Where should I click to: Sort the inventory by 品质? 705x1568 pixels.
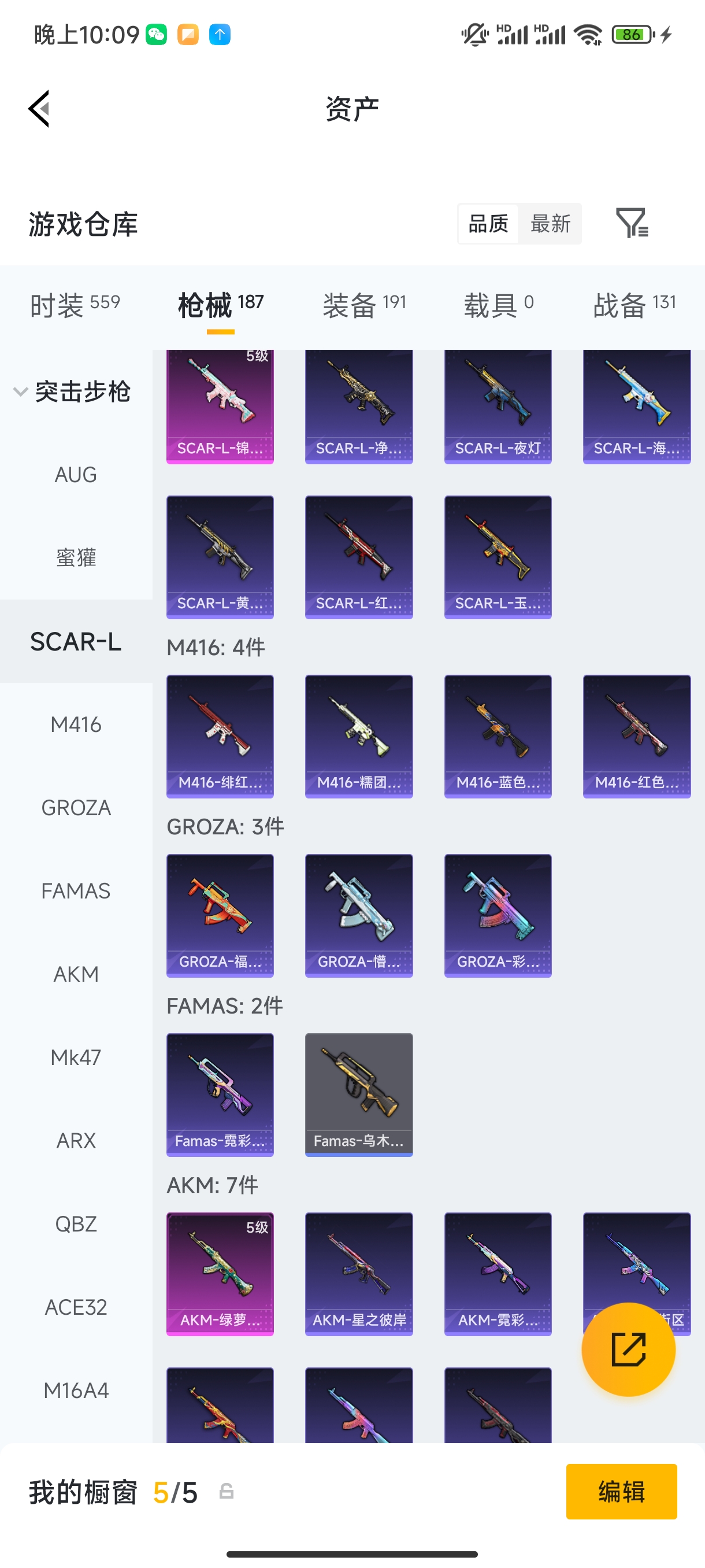(x=488, y=223)
